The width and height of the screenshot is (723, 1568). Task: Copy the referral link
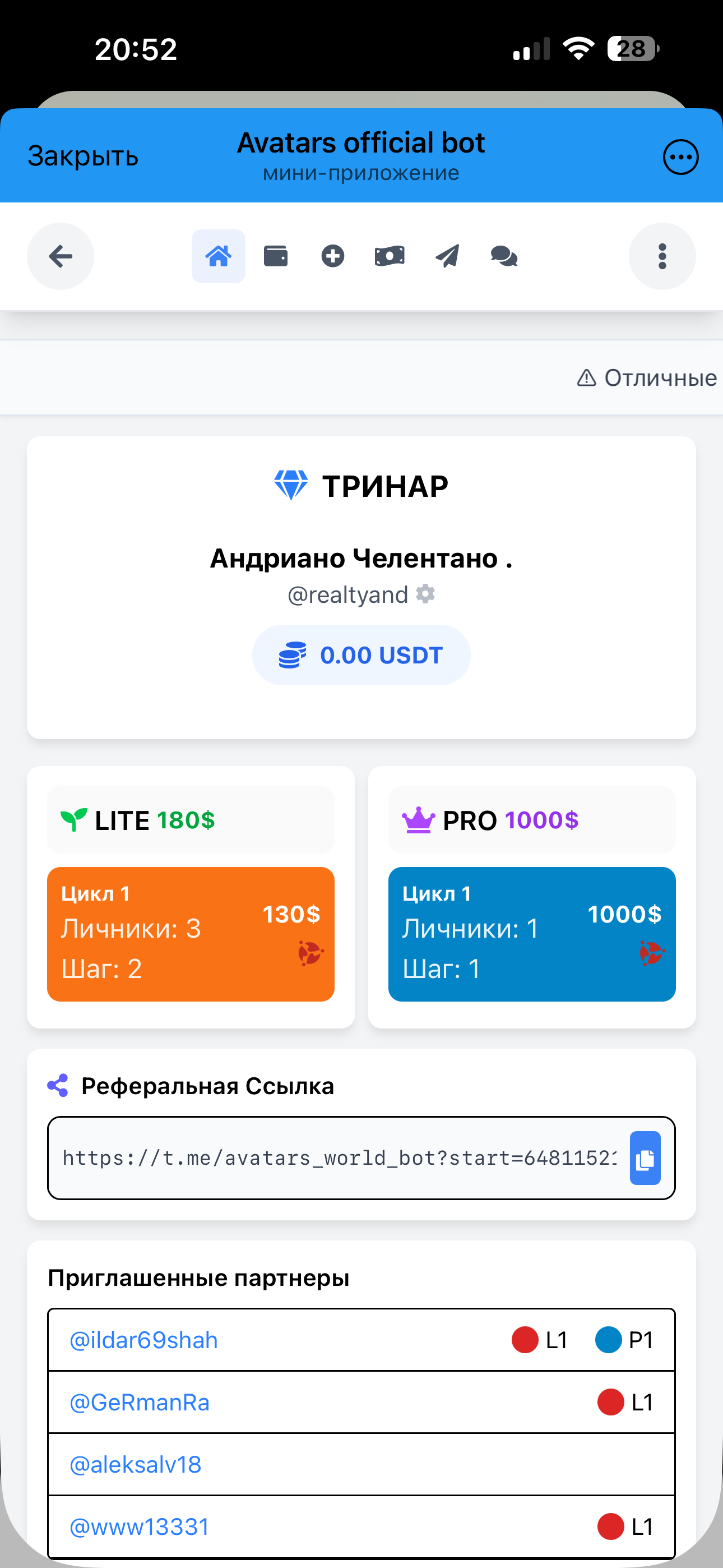[645, 1157]
